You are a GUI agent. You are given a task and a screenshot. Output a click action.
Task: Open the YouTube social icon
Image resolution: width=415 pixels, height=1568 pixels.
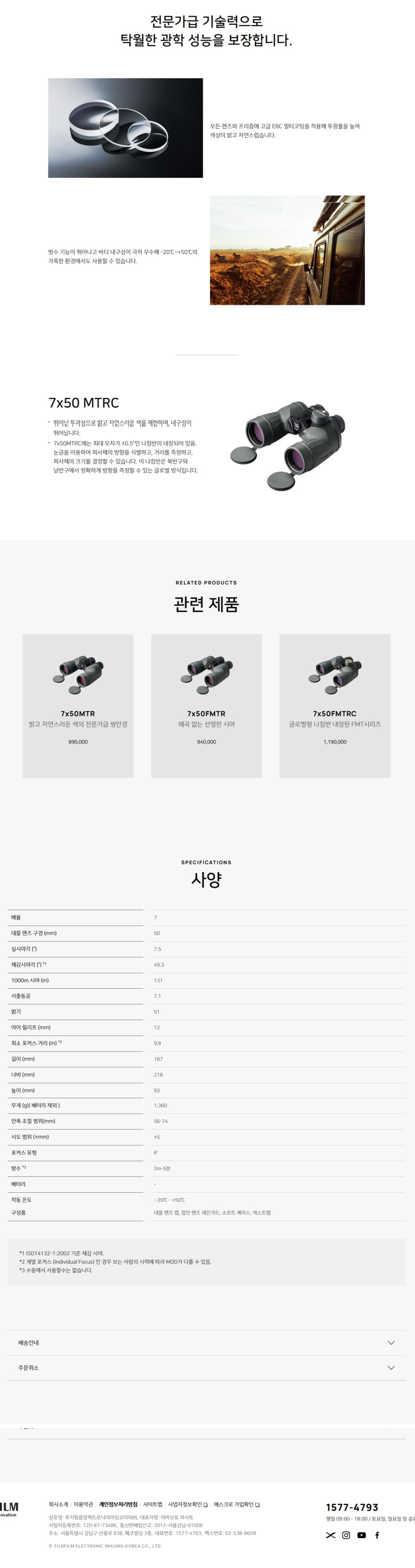click(x=361, y=1535)
